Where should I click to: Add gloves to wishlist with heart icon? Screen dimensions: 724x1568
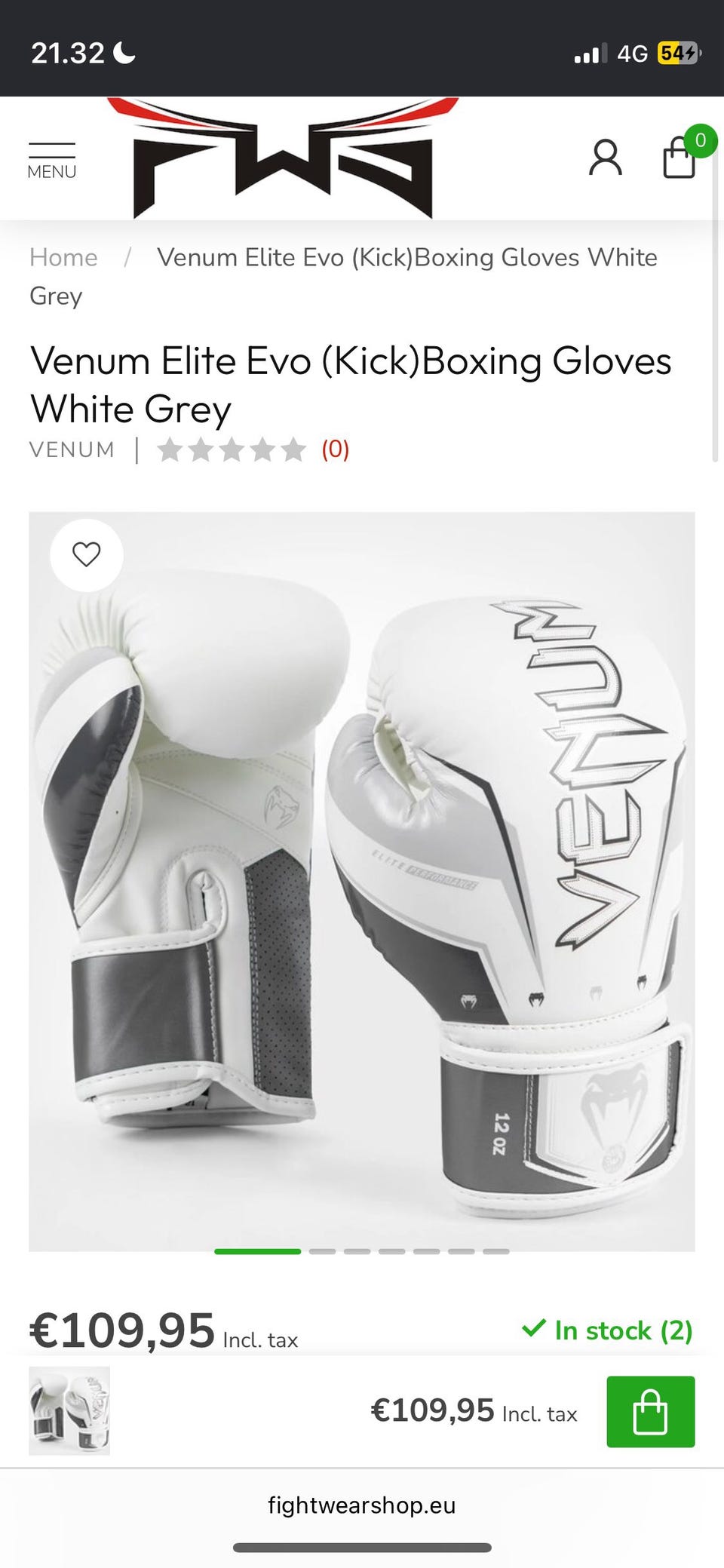point(87,554)
